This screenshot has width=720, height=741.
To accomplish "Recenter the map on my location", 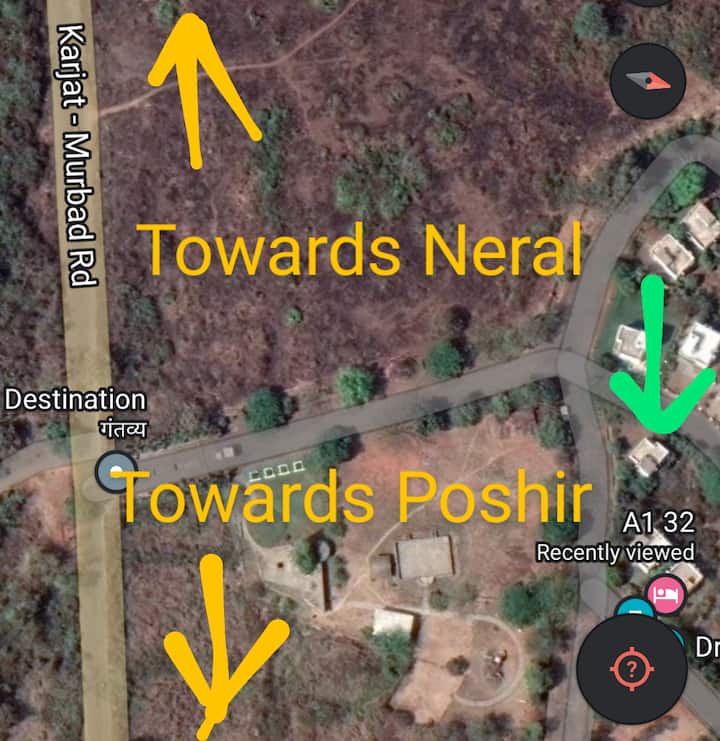I will [x=631, y=669].
